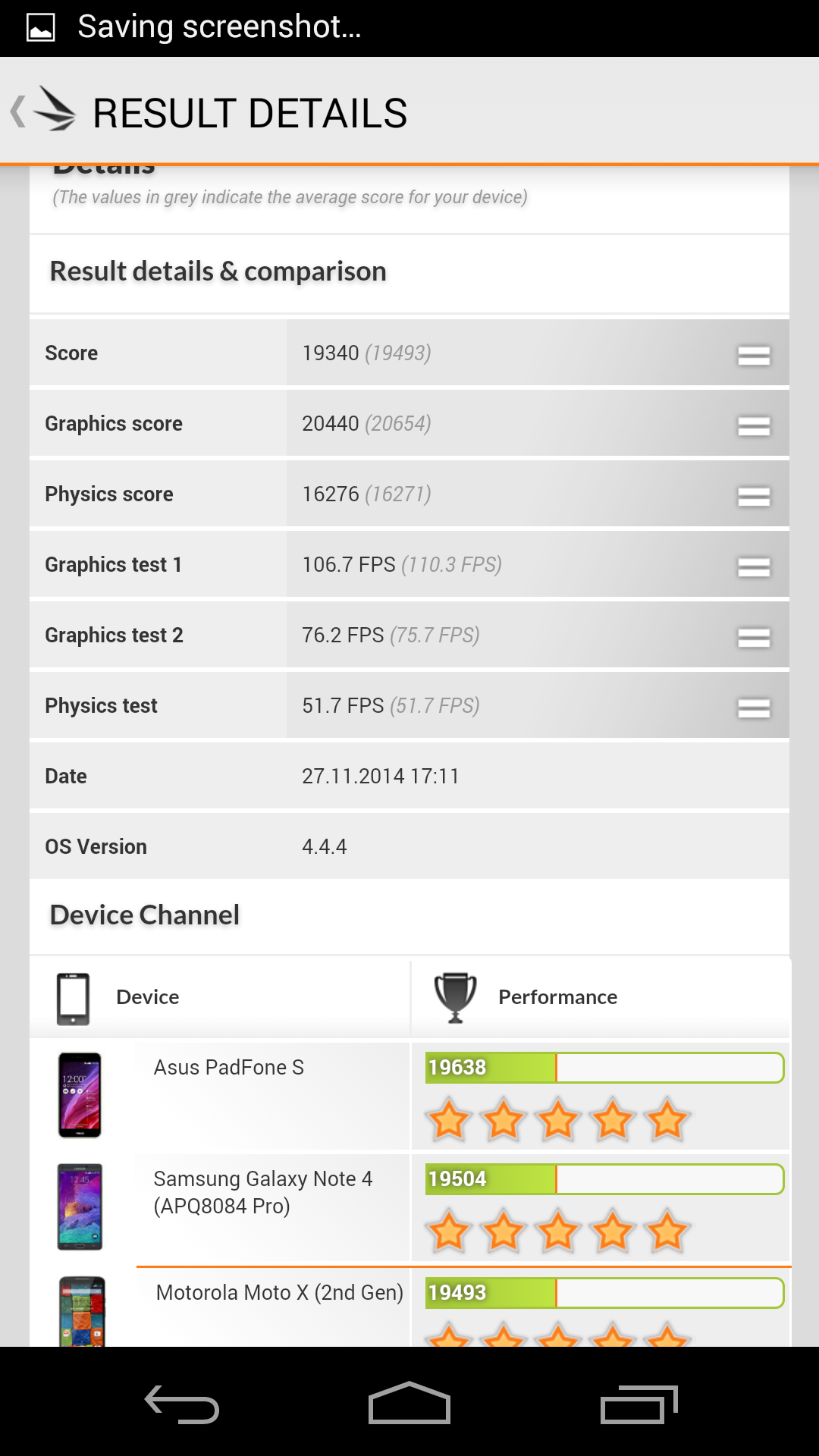This screenshot has height=1456, width=819.
Task: Open Motorola Moto X (2nd Gen) entry
Action: [x=279, y=1293]
